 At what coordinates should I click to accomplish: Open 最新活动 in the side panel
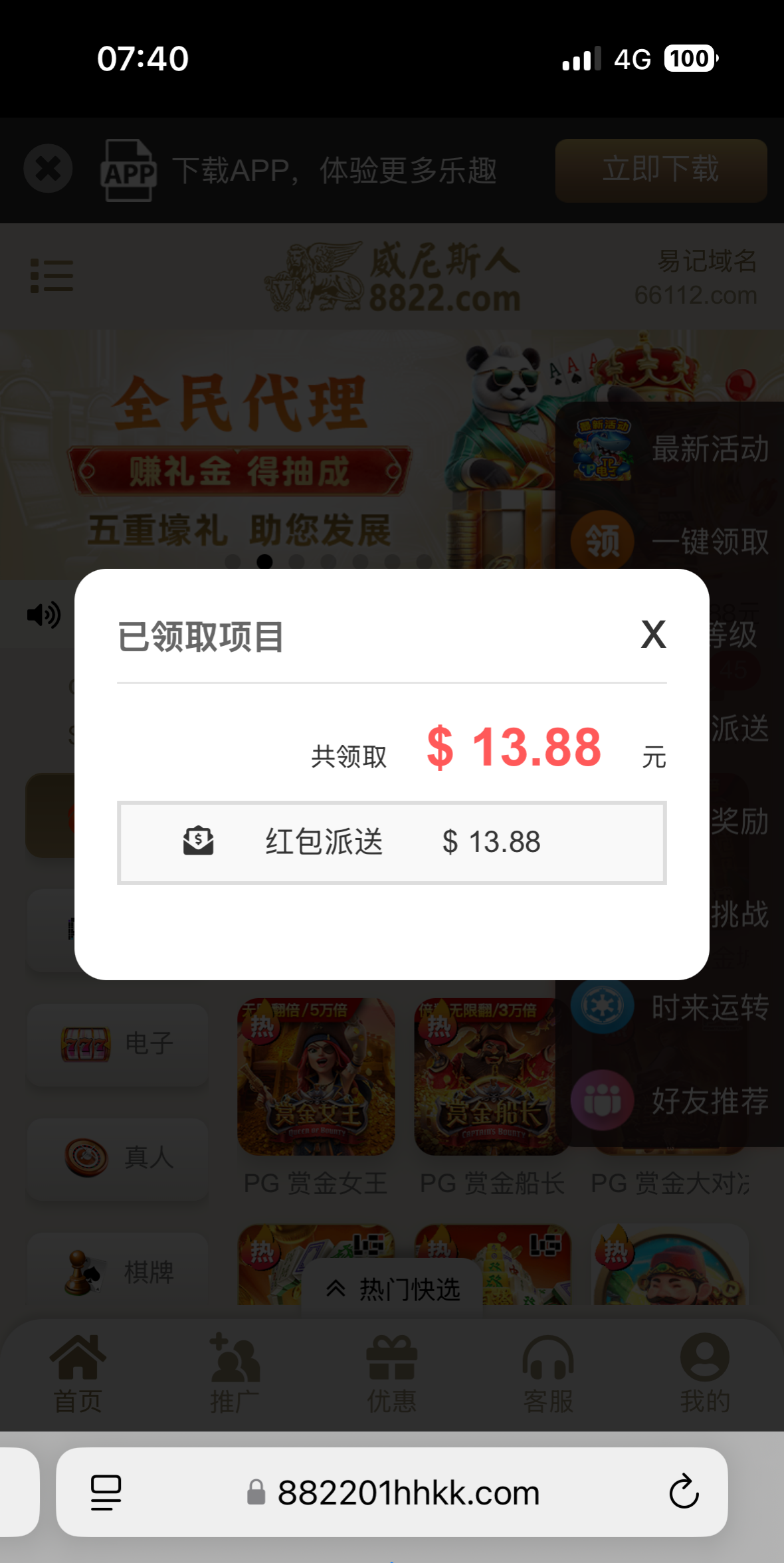(x=671, y=449)
